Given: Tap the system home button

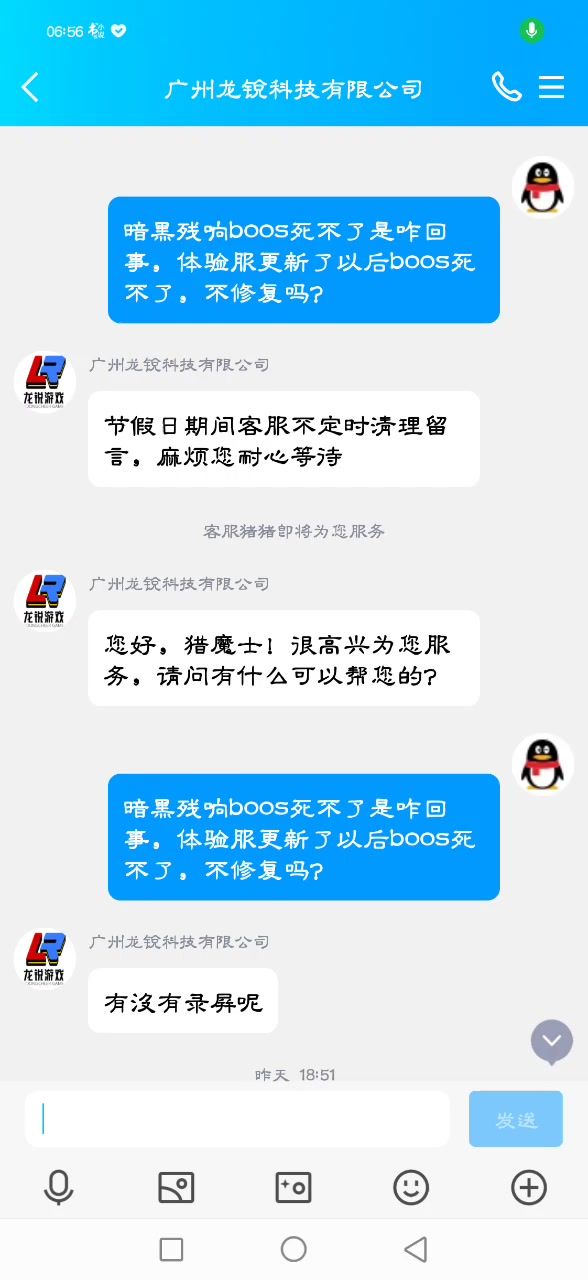Looking at the screenshot, I should [x=294, y=1249].
